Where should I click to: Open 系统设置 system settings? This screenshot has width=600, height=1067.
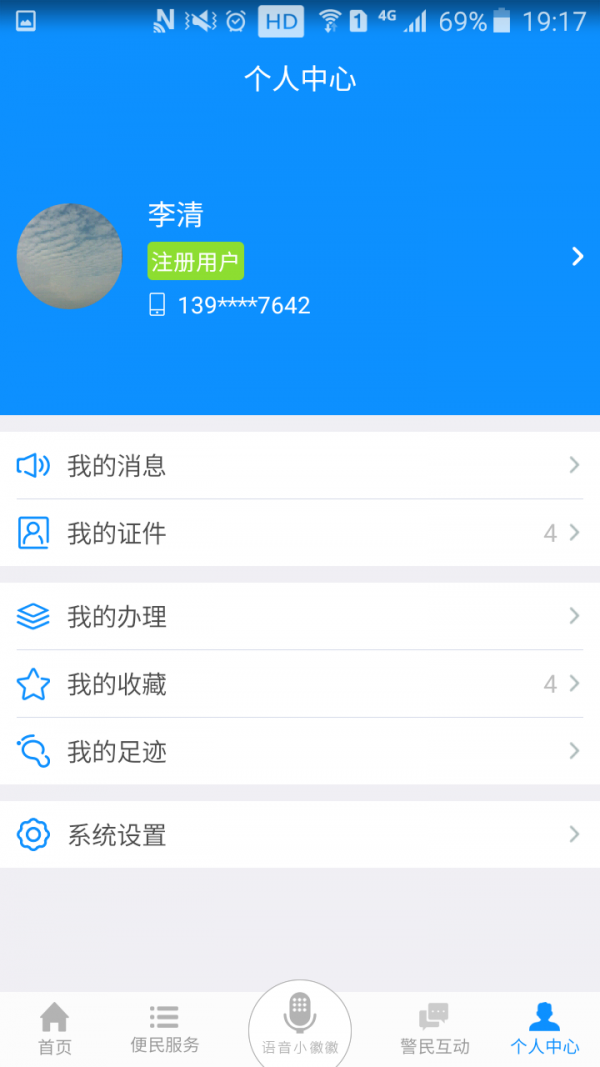coord(300,834)
